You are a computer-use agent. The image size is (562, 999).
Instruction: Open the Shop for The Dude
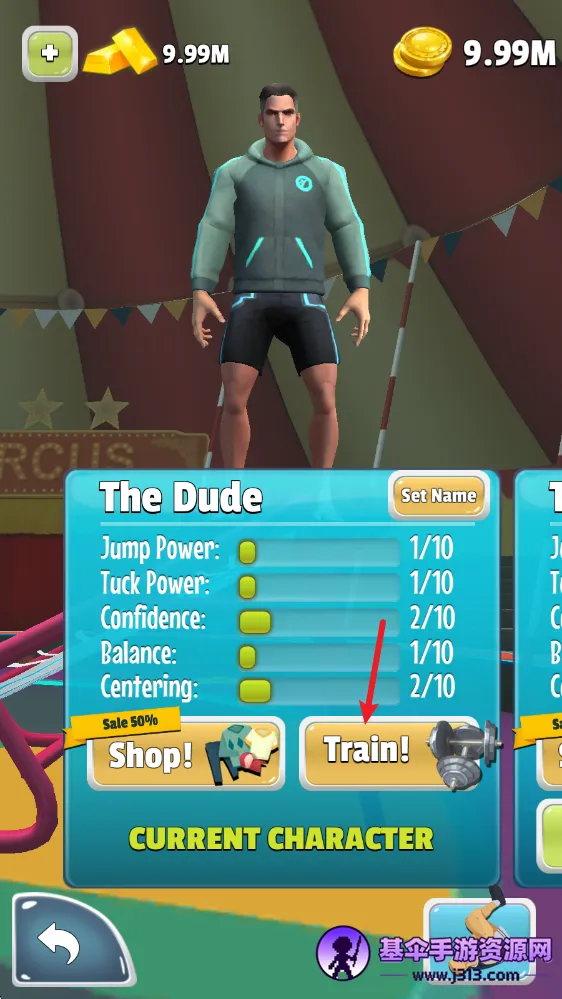(186, 754)
